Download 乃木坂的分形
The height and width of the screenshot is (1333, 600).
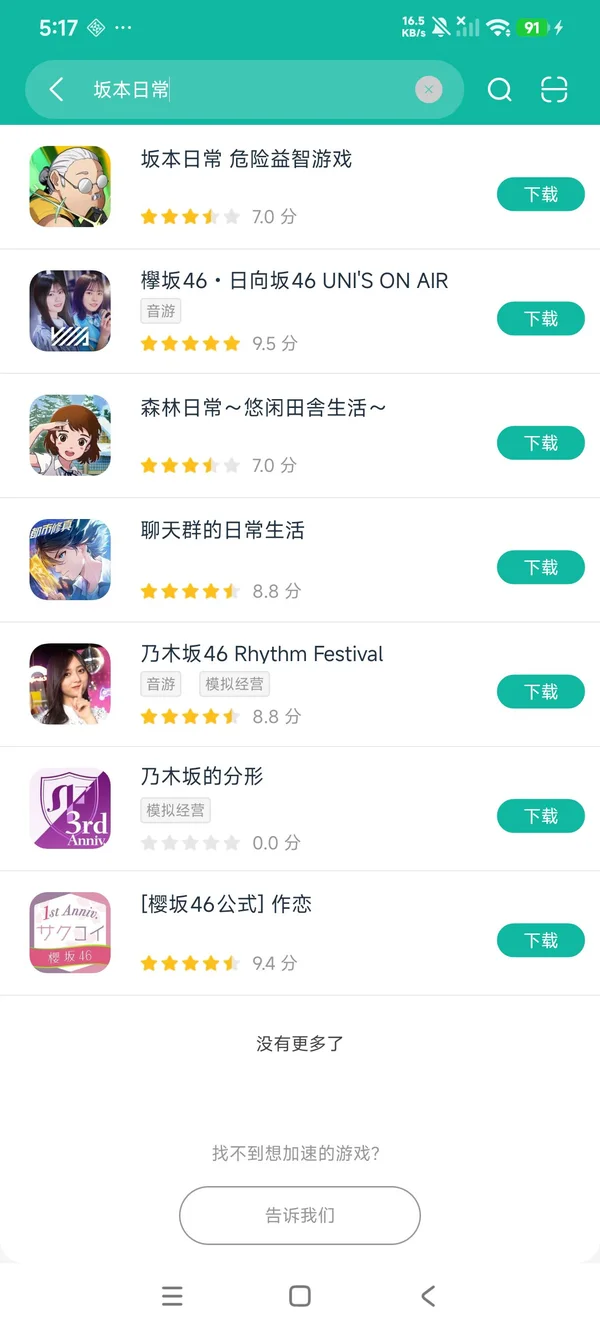click(x=540, y=816)
